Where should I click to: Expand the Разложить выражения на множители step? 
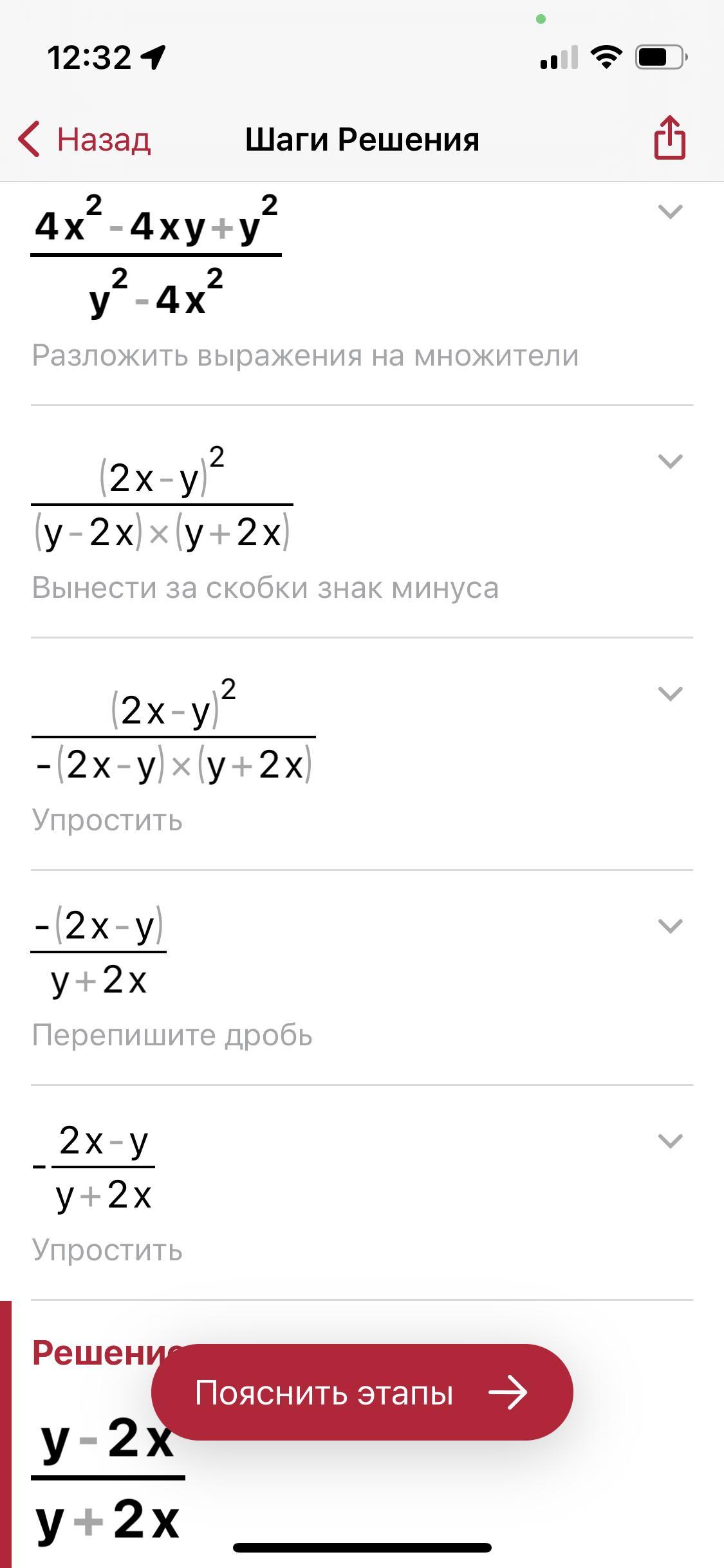pos(670,212)
